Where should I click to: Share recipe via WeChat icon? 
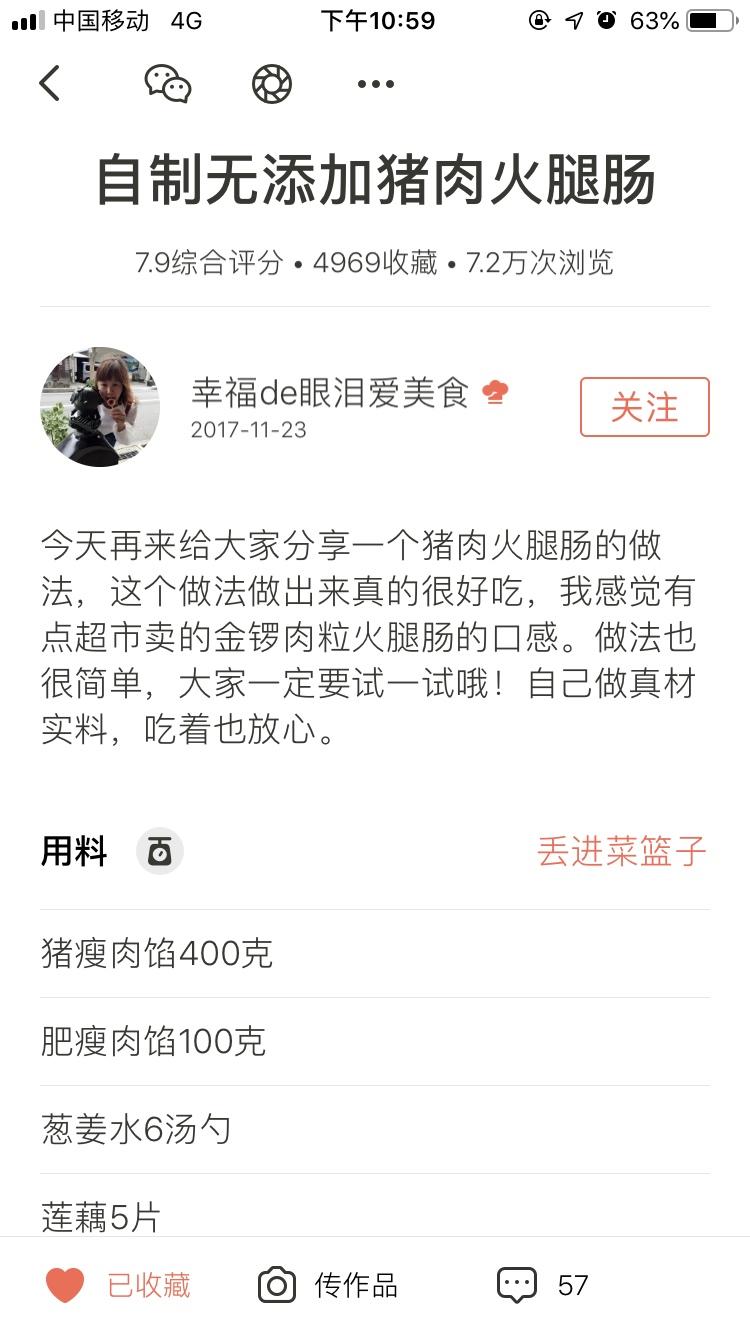168,84
